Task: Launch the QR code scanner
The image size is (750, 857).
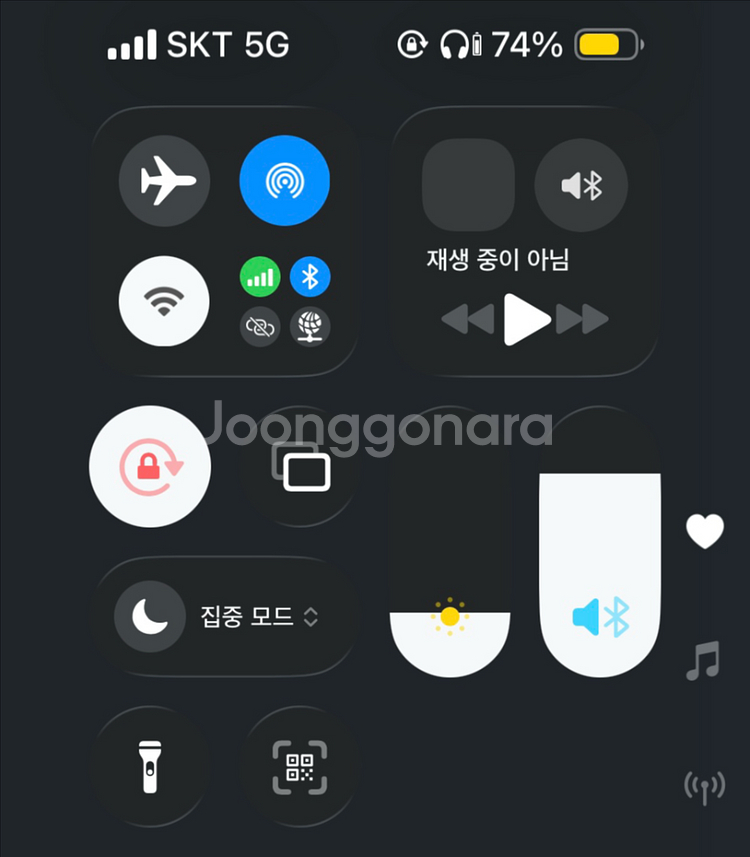Action: (300, 767)
